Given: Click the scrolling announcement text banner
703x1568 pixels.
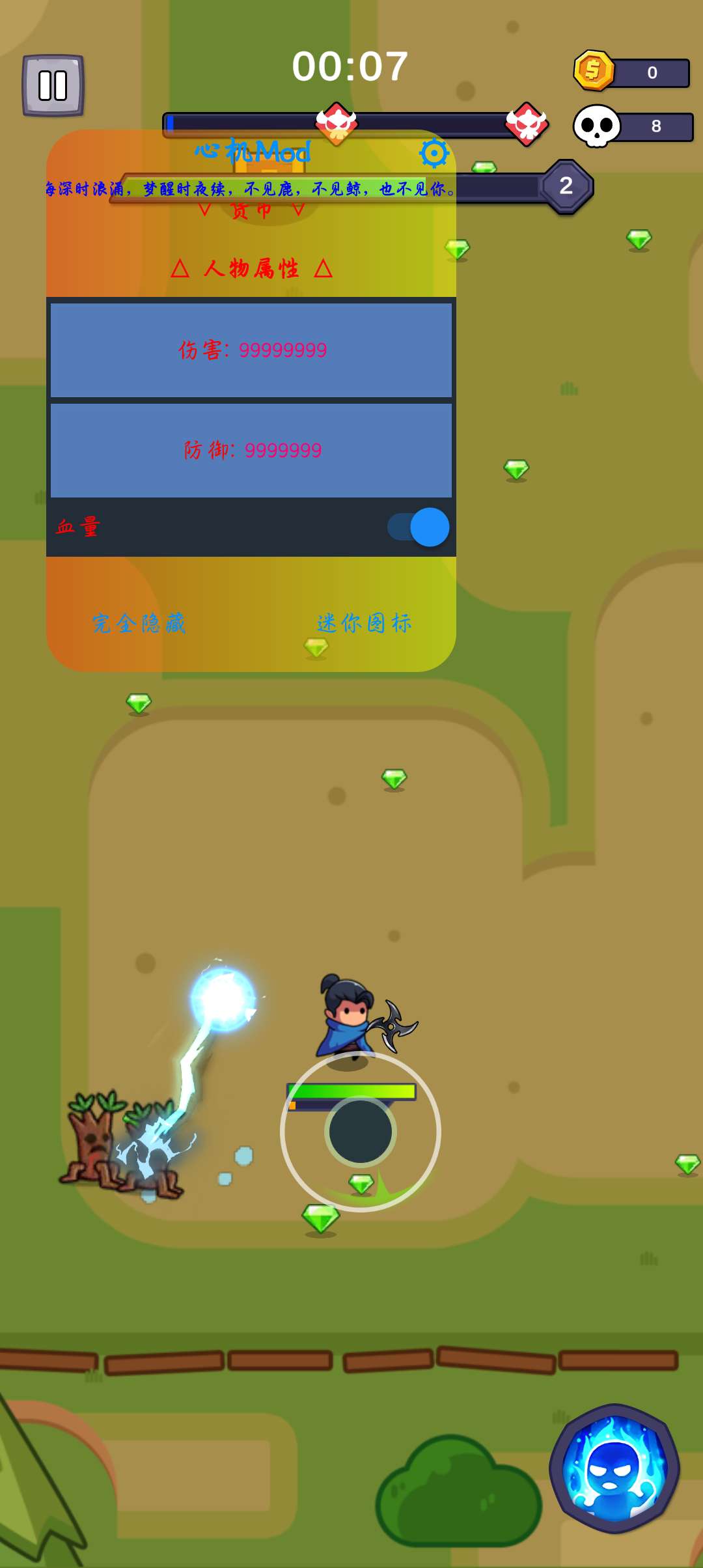Looking at the screenshot, I should click(x=253, y=189).
